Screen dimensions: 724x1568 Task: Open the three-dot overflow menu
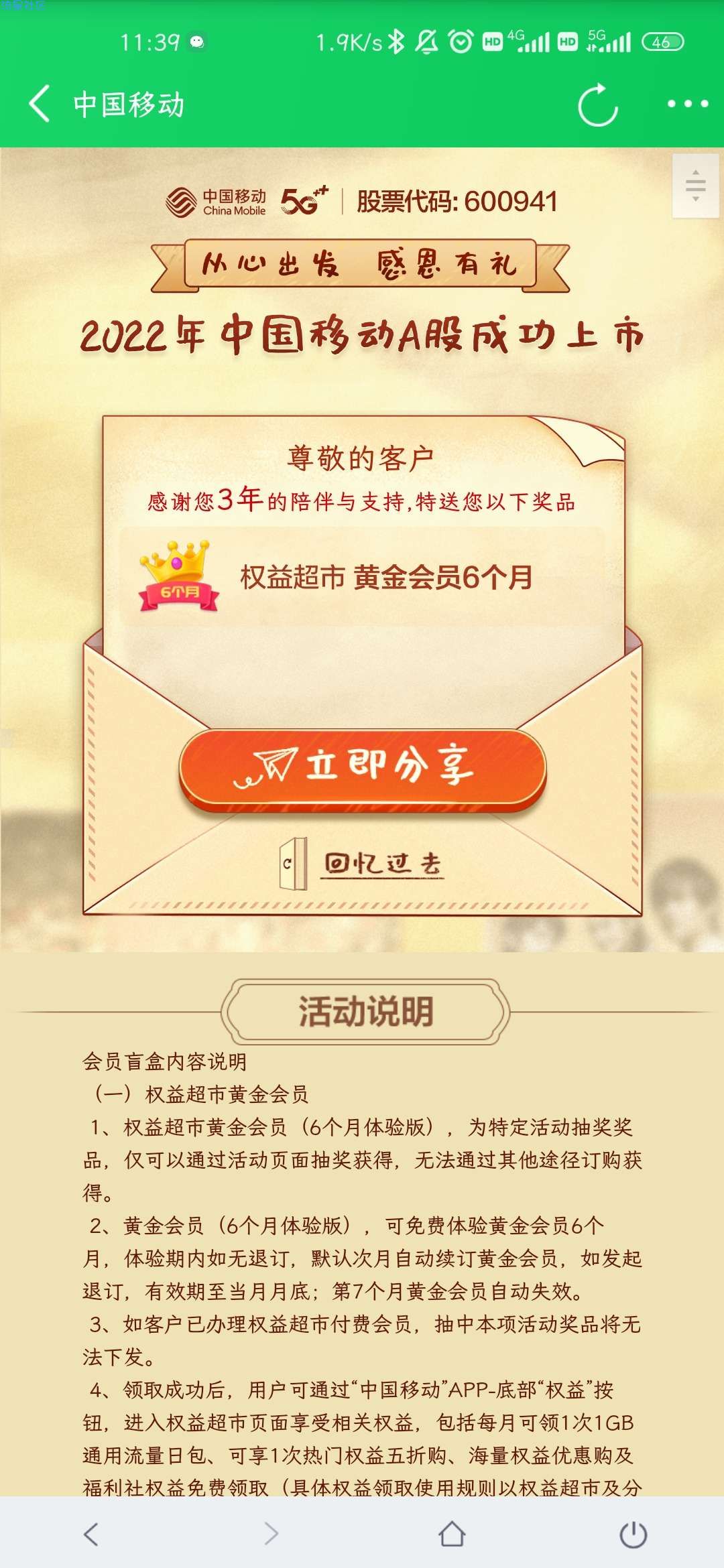688,104
